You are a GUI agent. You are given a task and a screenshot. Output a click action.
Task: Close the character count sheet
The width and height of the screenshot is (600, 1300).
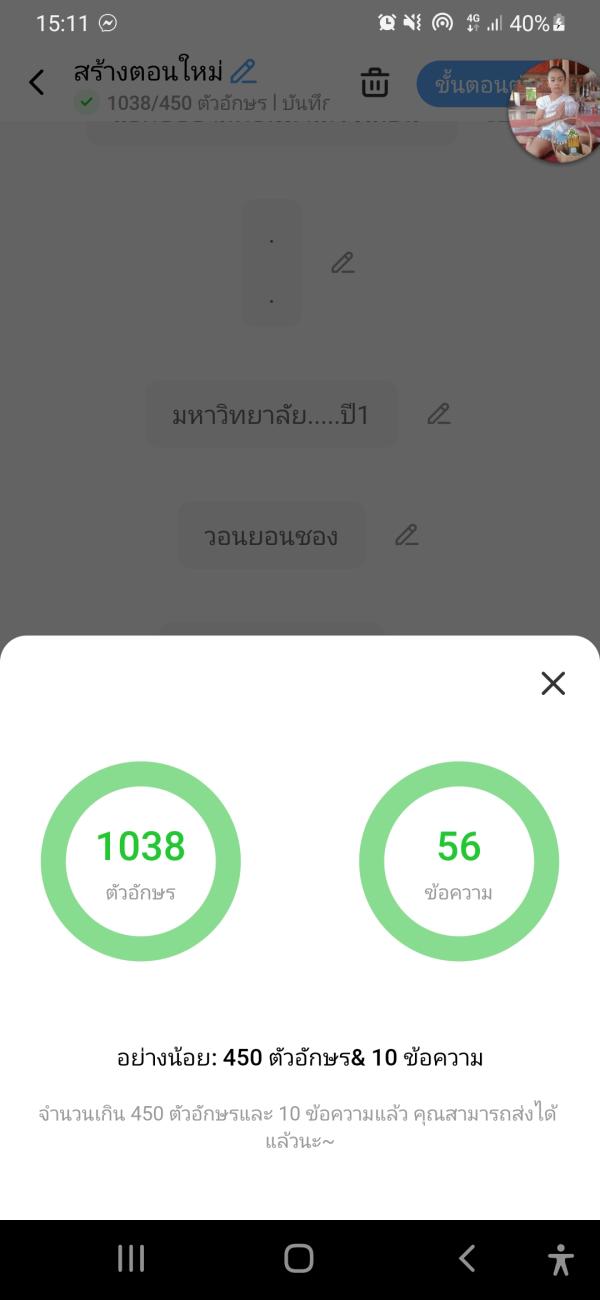pos(553,683)
